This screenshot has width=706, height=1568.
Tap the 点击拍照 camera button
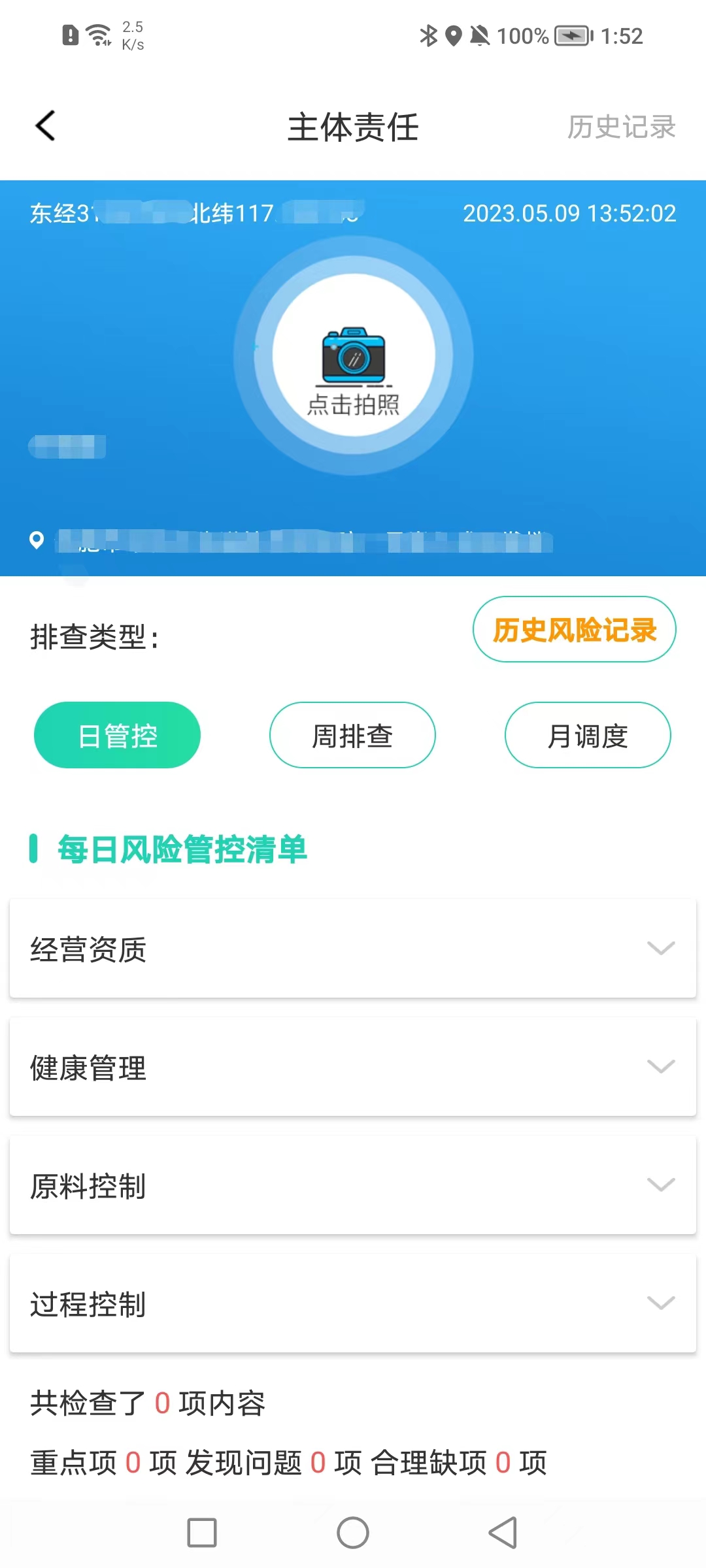[x=353, y=356]
